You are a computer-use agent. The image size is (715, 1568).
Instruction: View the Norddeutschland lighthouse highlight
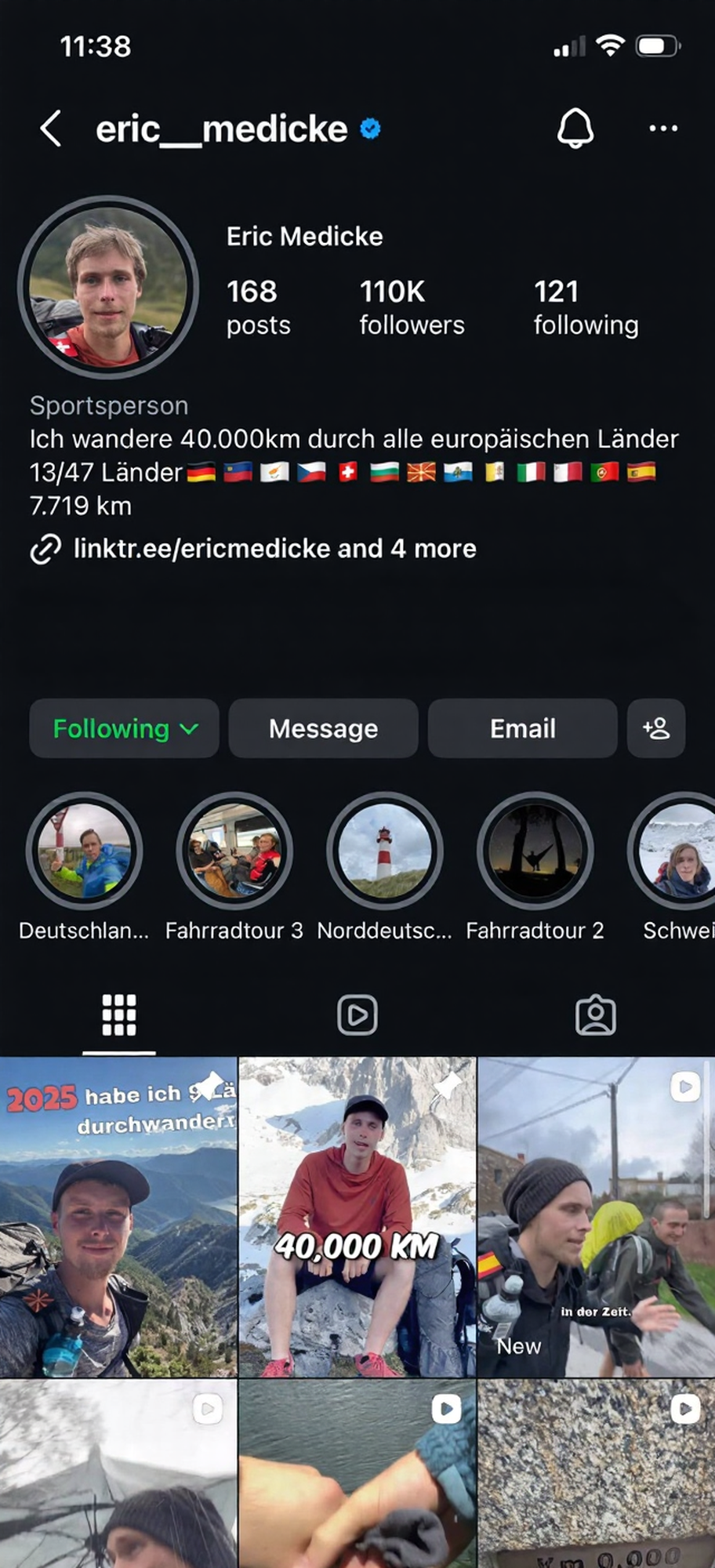[384, 851]
